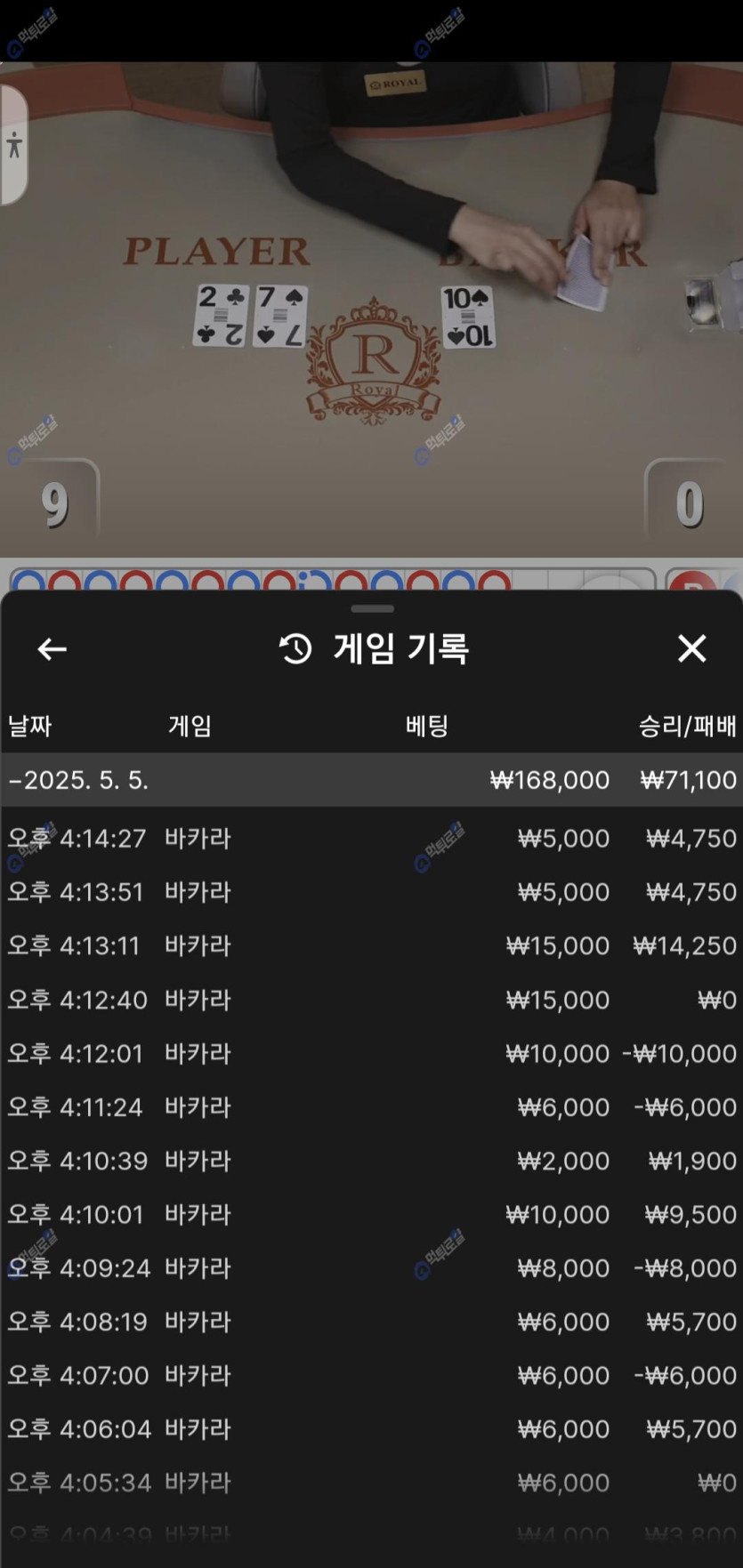Open the 오후 4:08:19 바카라 record
This screenshot has height=1568, width=743.
coord(371,1322)
